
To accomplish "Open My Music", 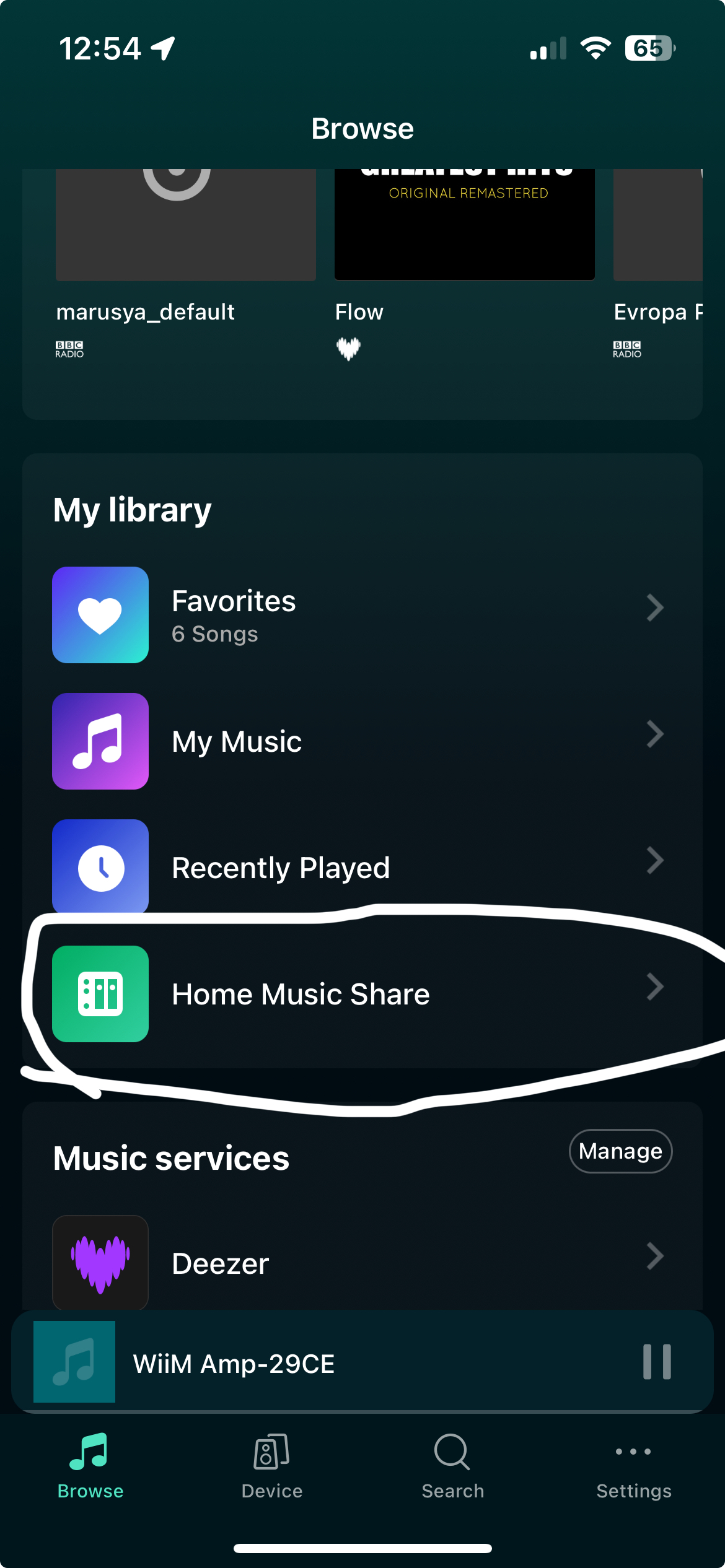I will click(x=362, y=741).
